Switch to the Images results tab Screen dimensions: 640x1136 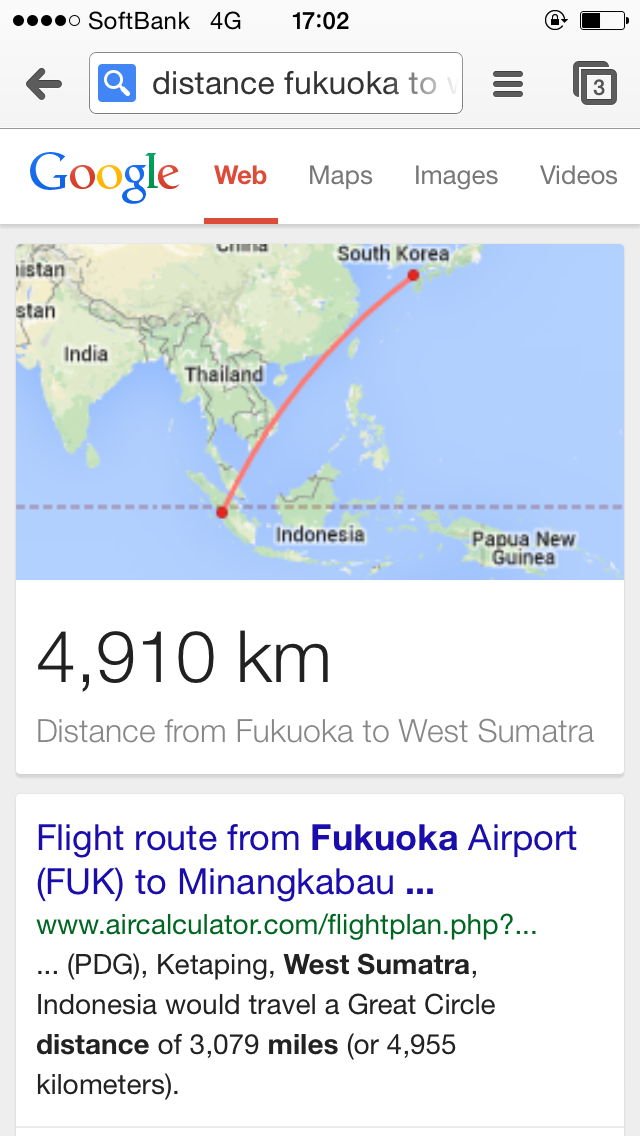(x=455, y=176)
